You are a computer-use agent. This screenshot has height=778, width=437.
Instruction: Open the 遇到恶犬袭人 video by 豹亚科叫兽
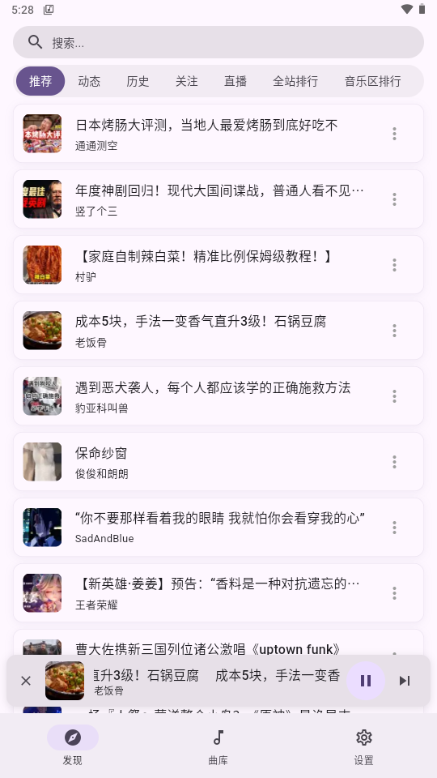click(x=218, y=396)
